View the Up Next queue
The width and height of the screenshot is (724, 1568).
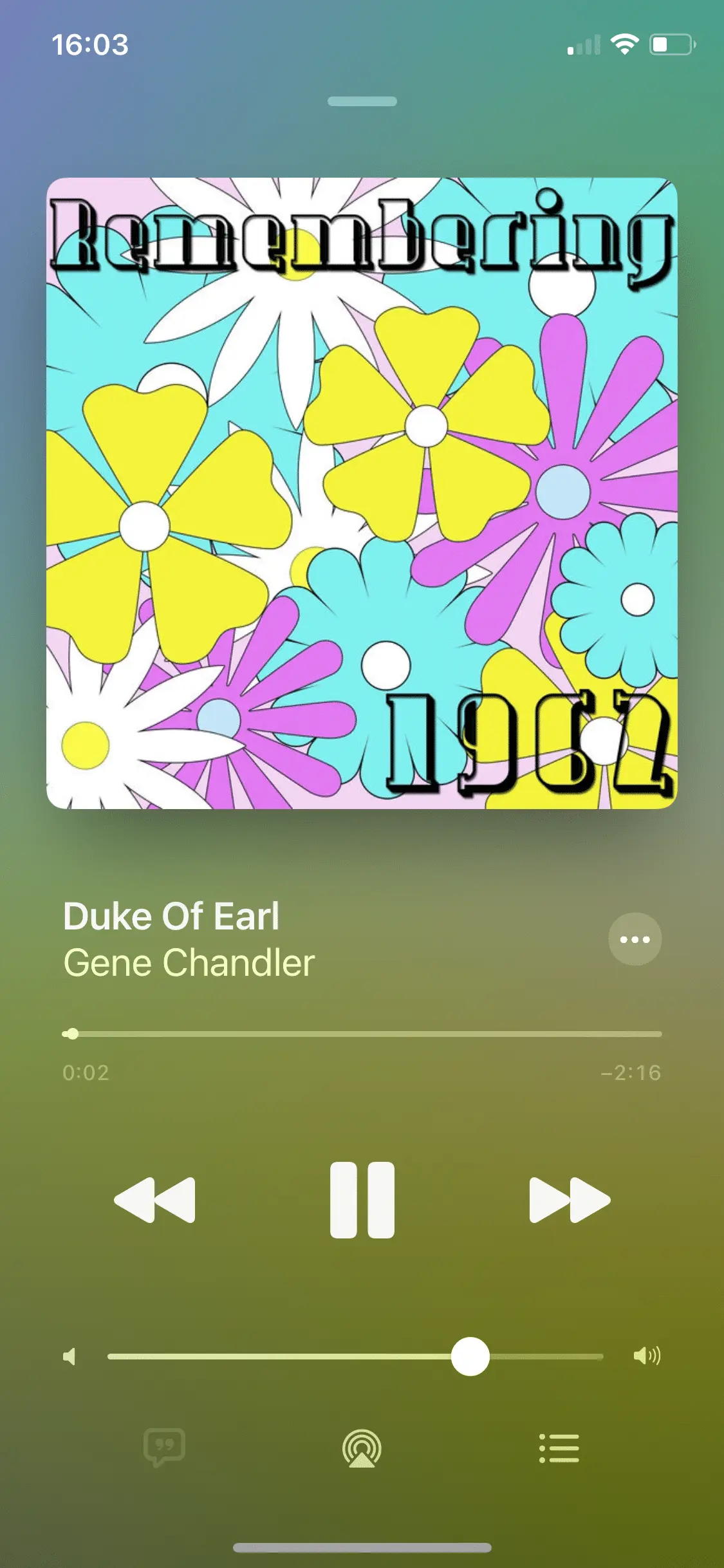(x=559, y=1448)
